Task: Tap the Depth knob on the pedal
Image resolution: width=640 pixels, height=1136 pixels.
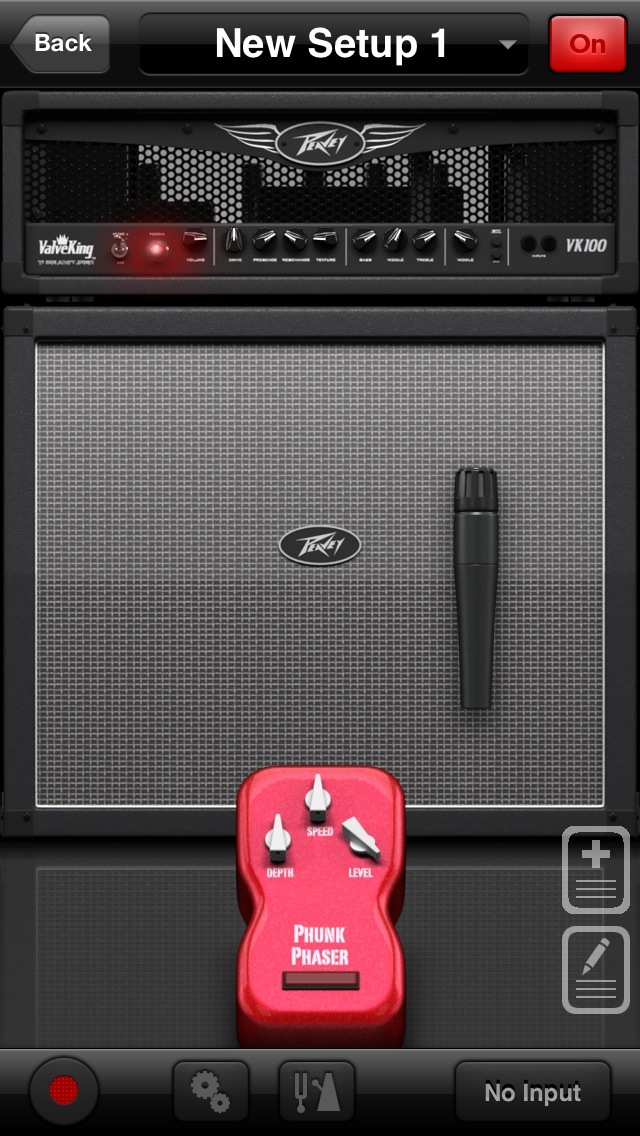Action: (278, 838)
